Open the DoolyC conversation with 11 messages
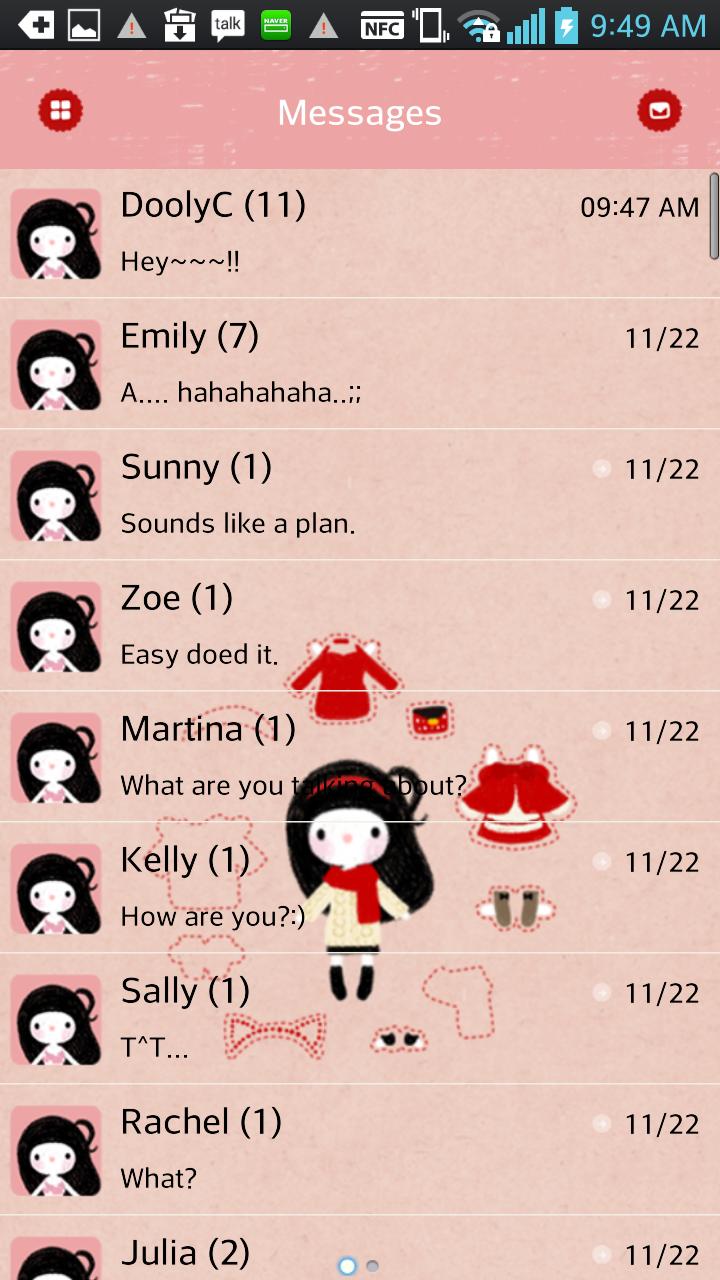The image size is (720, 1280). pos(360,230)
